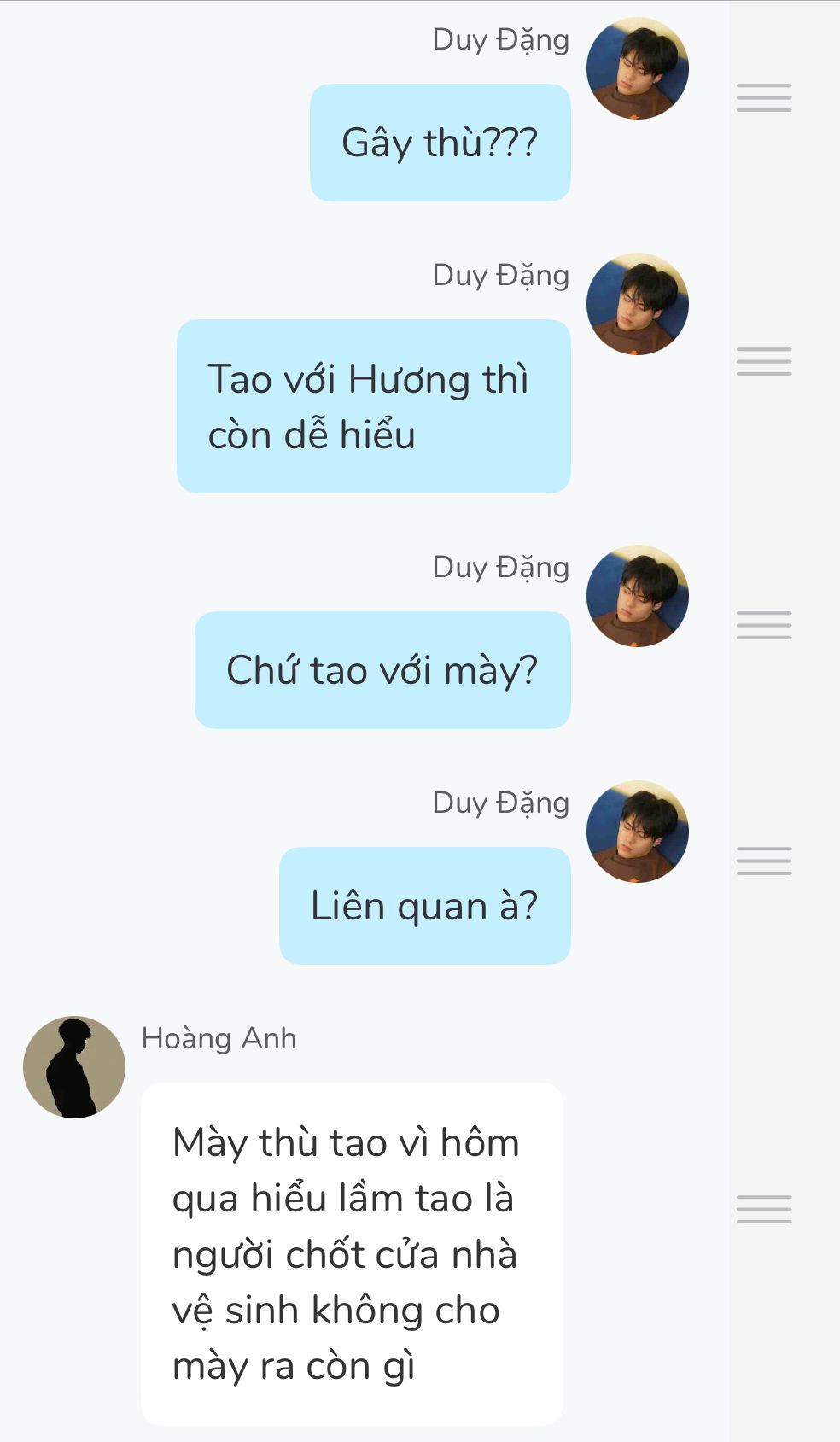840x1442 pixels.
Task: Tap the handle next to Hoàng Anh's message
Action: (x=764, y=1210)
